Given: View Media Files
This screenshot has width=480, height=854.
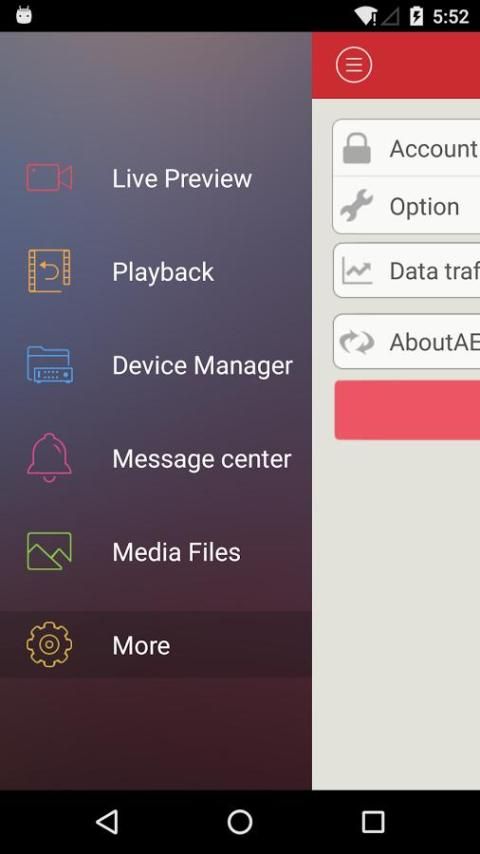Looking at the screenshot, I should click(156, 552).
